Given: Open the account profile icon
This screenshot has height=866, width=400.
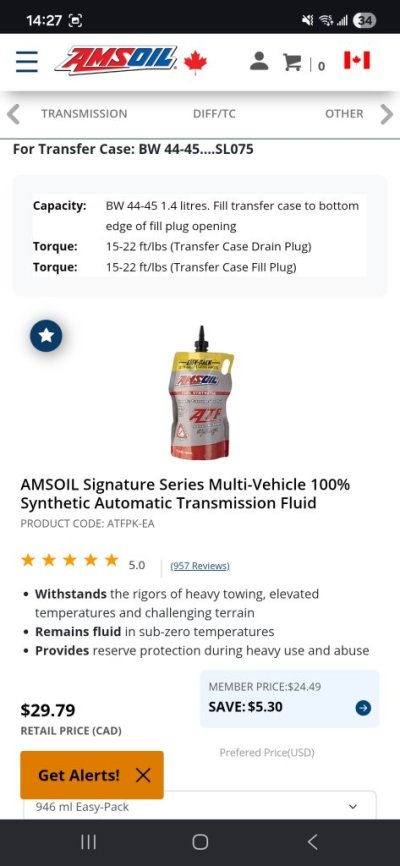Looking at the screenshot, I should (259, 61).
